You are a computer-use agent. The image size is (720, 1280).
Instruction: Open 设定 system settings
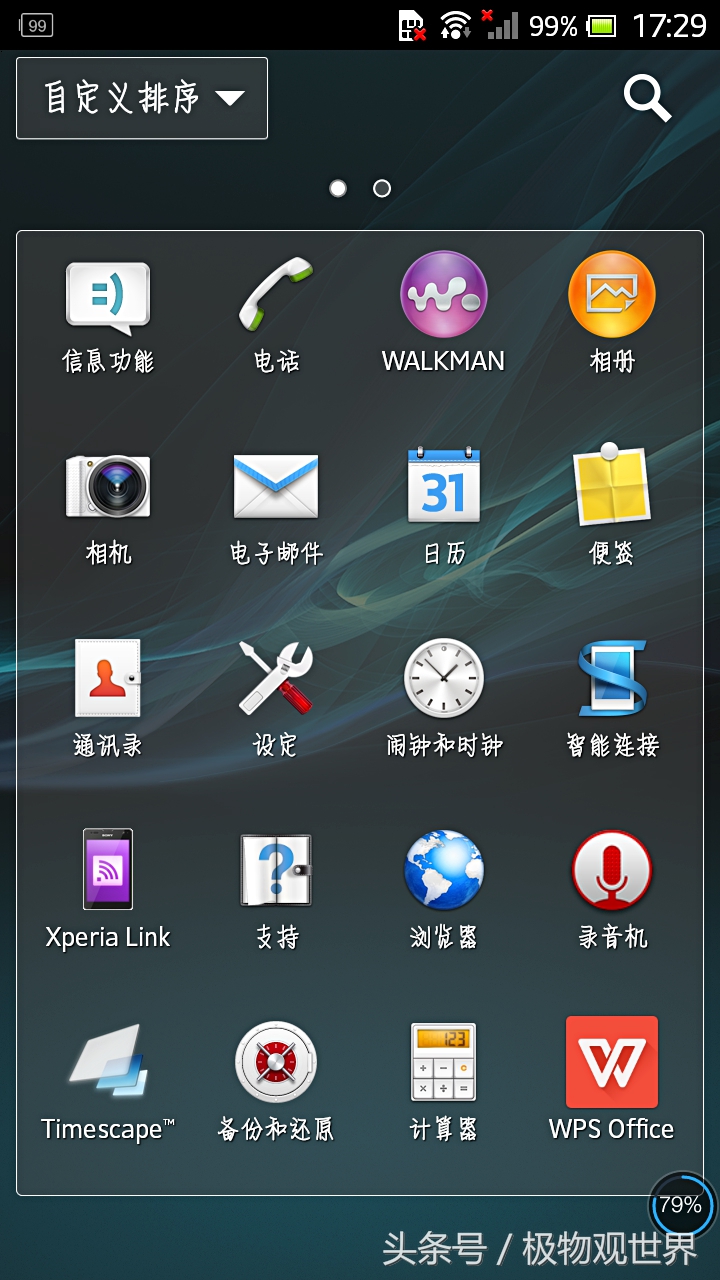tap(275, 680)
